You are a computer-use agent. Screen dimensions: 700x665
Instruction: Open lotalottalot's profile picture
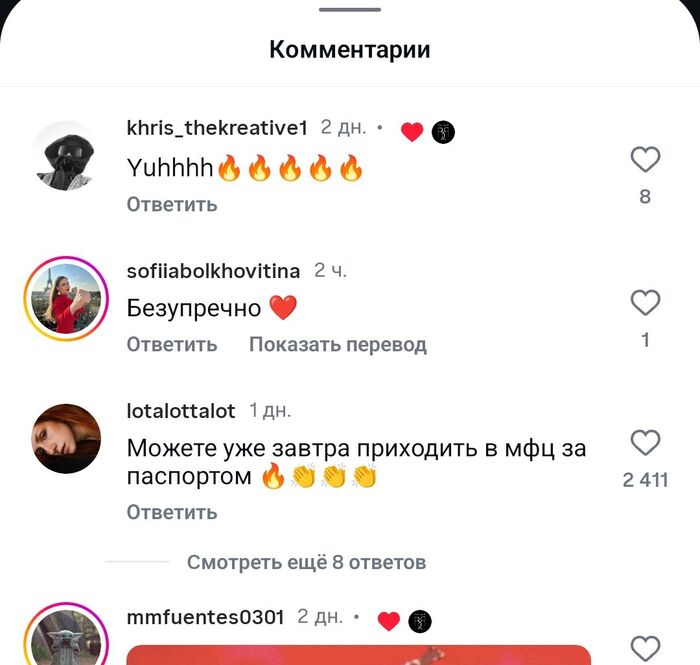64,439
